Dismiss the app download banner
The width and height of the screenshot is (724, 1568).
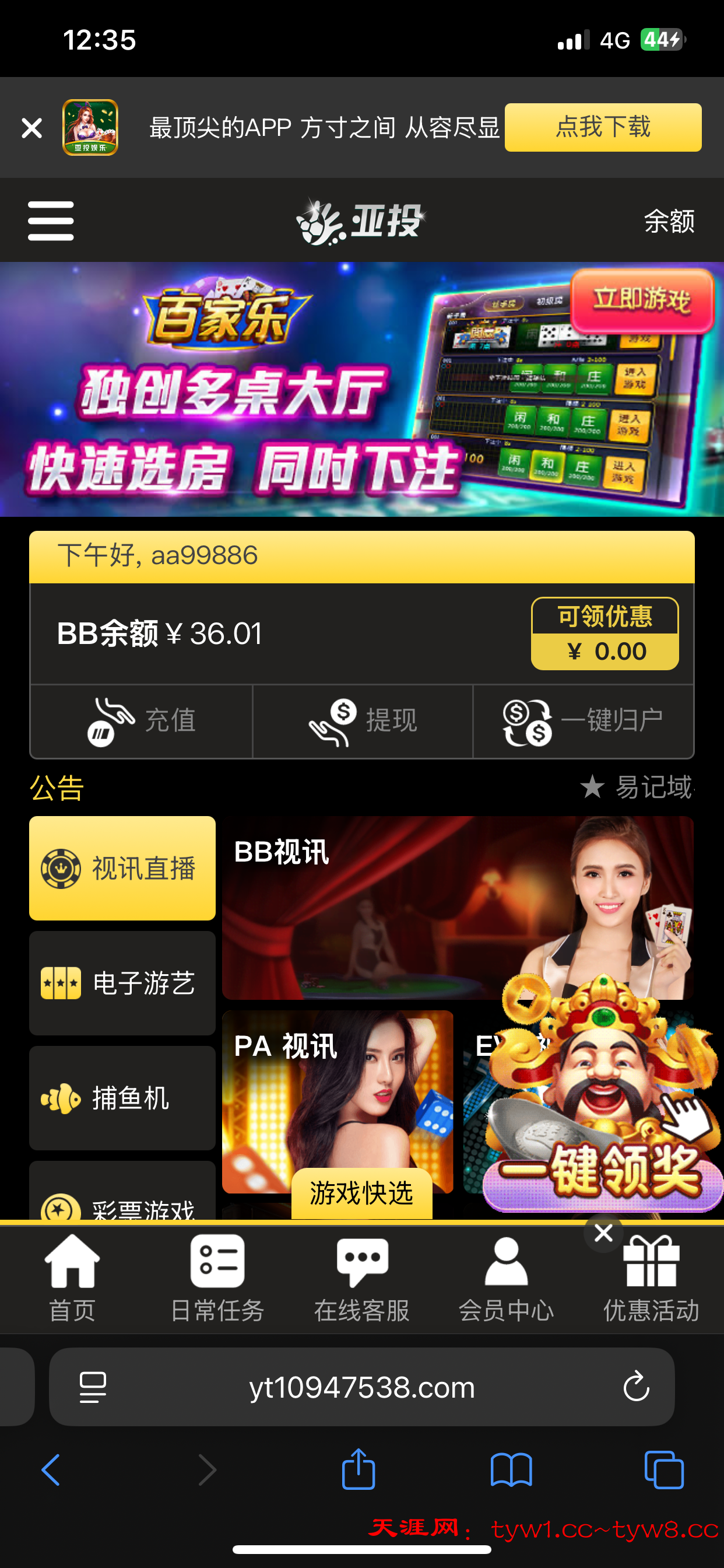[31, 128]
